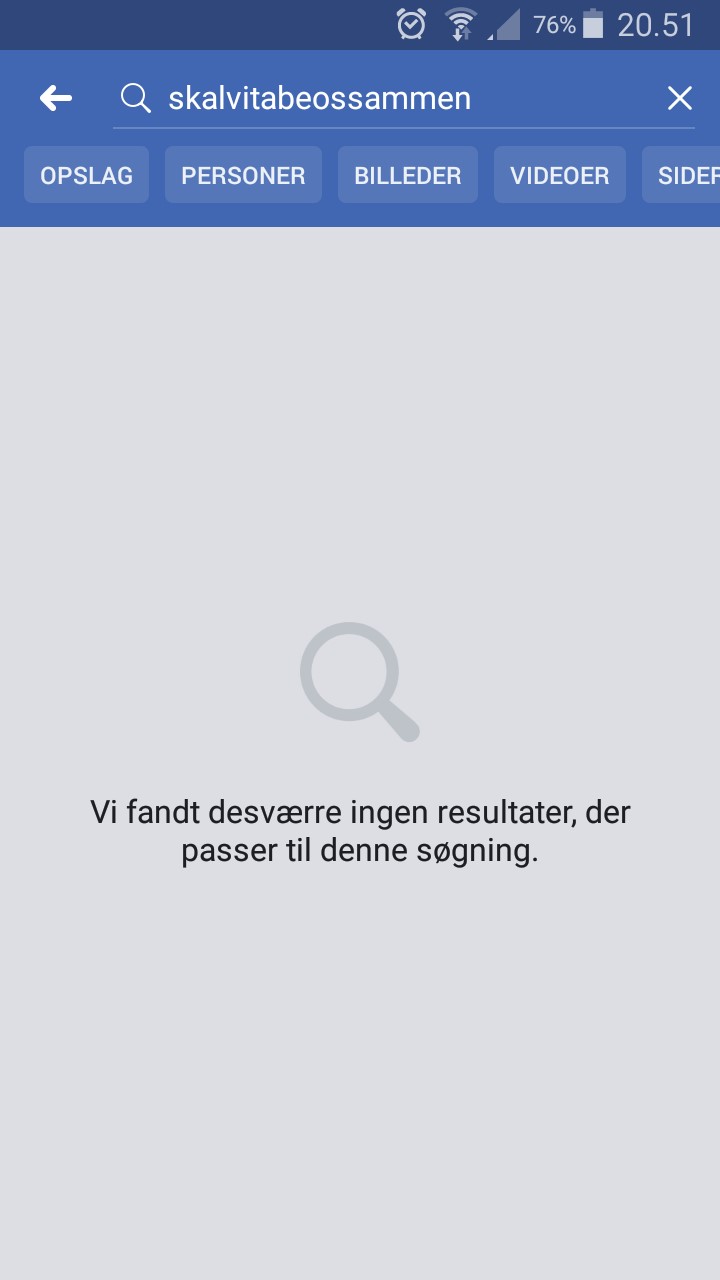This screenshot has width=720, height=1280.
Task: Select the Personer tab
Action: (243, 175)
